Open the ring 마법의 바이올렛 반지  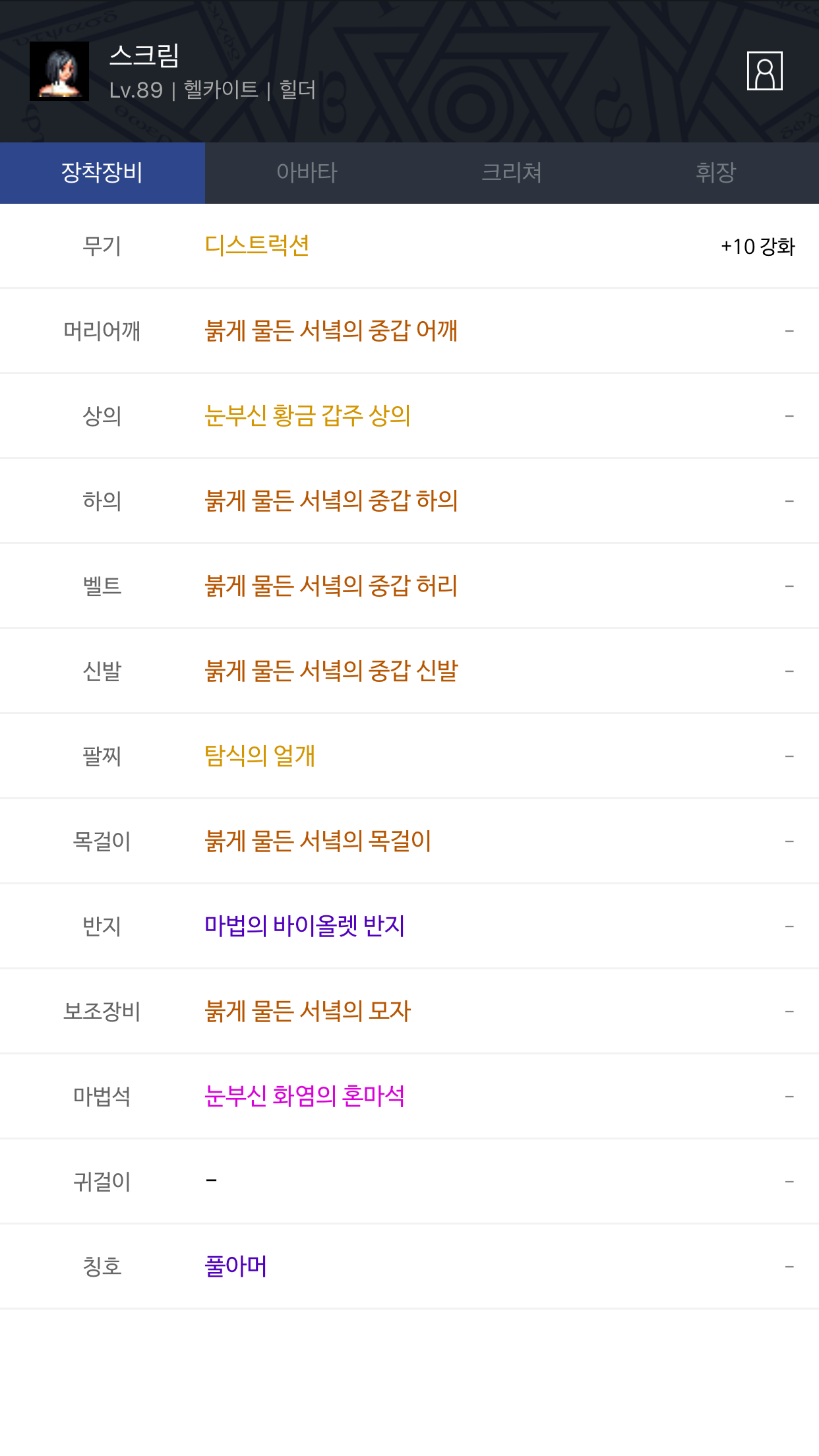(x=305, y=926)
